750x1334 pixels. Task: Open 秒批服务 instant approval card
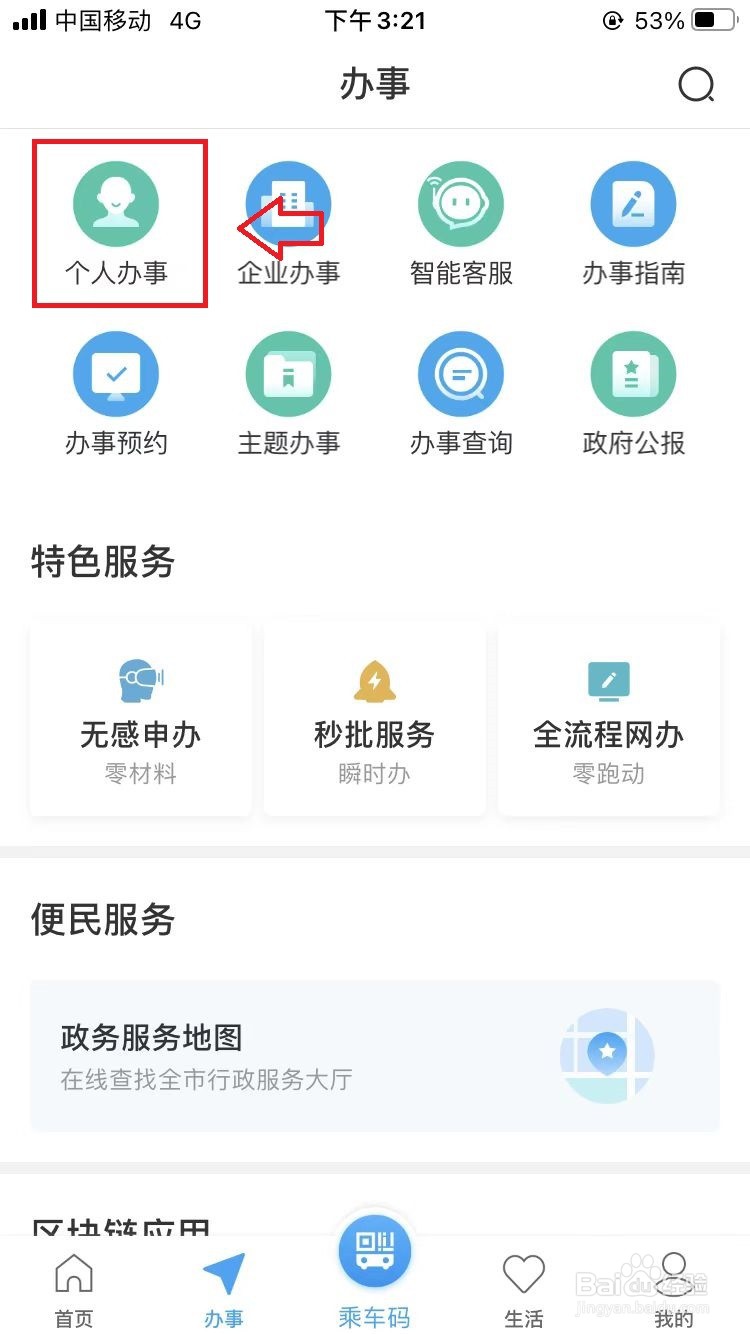pos(374,718)
